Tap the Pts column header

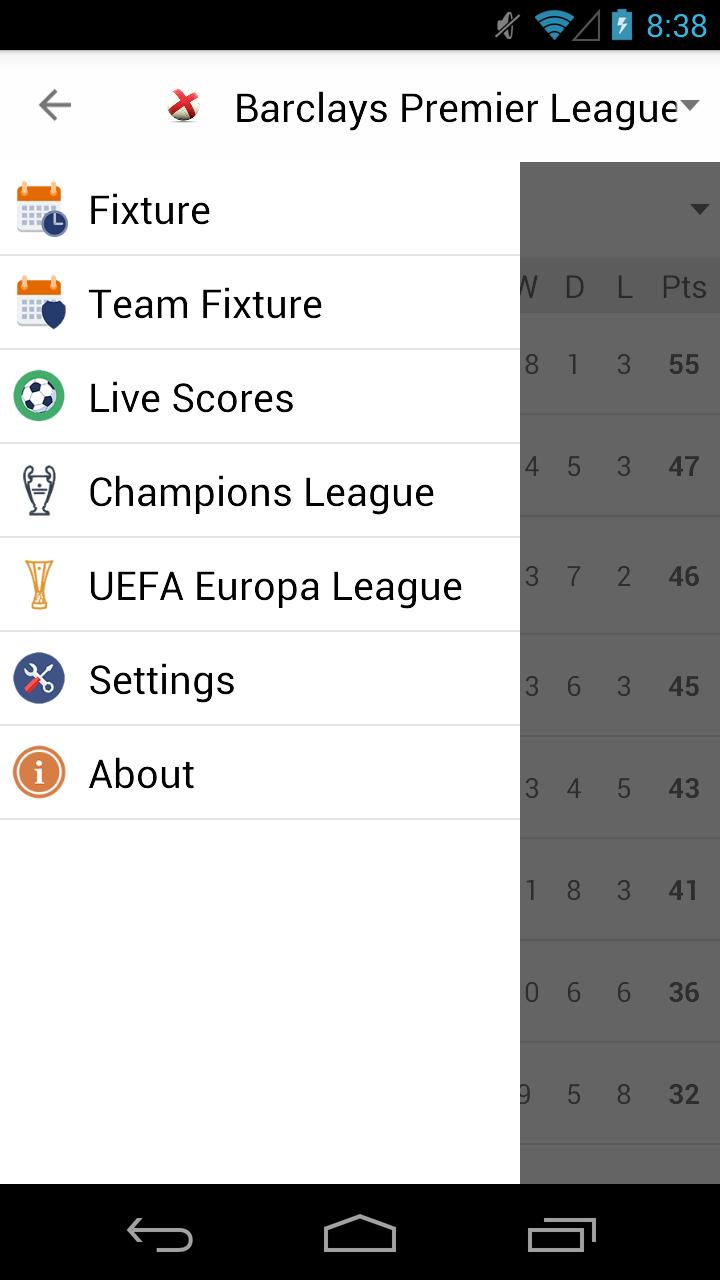[x=683, y=286]
